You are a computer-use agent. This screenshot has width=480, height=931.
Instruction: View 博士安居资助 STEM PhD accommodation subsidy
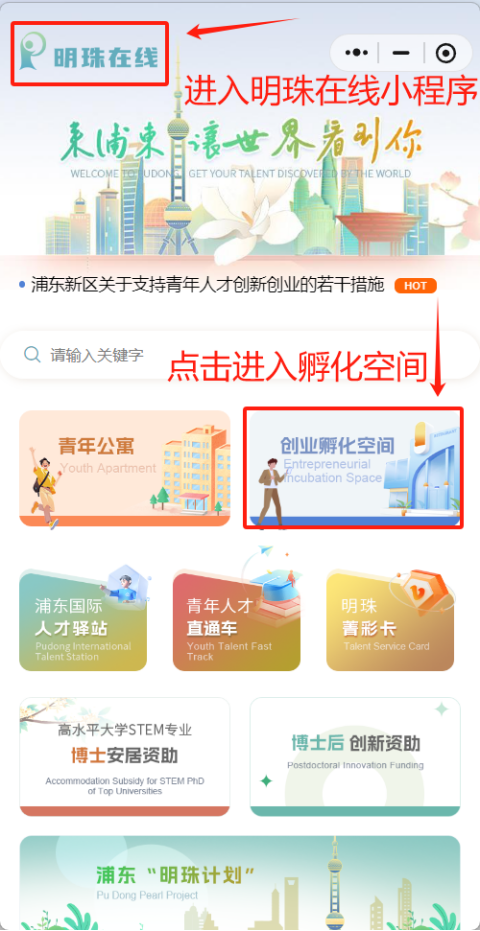pos(125,757)
